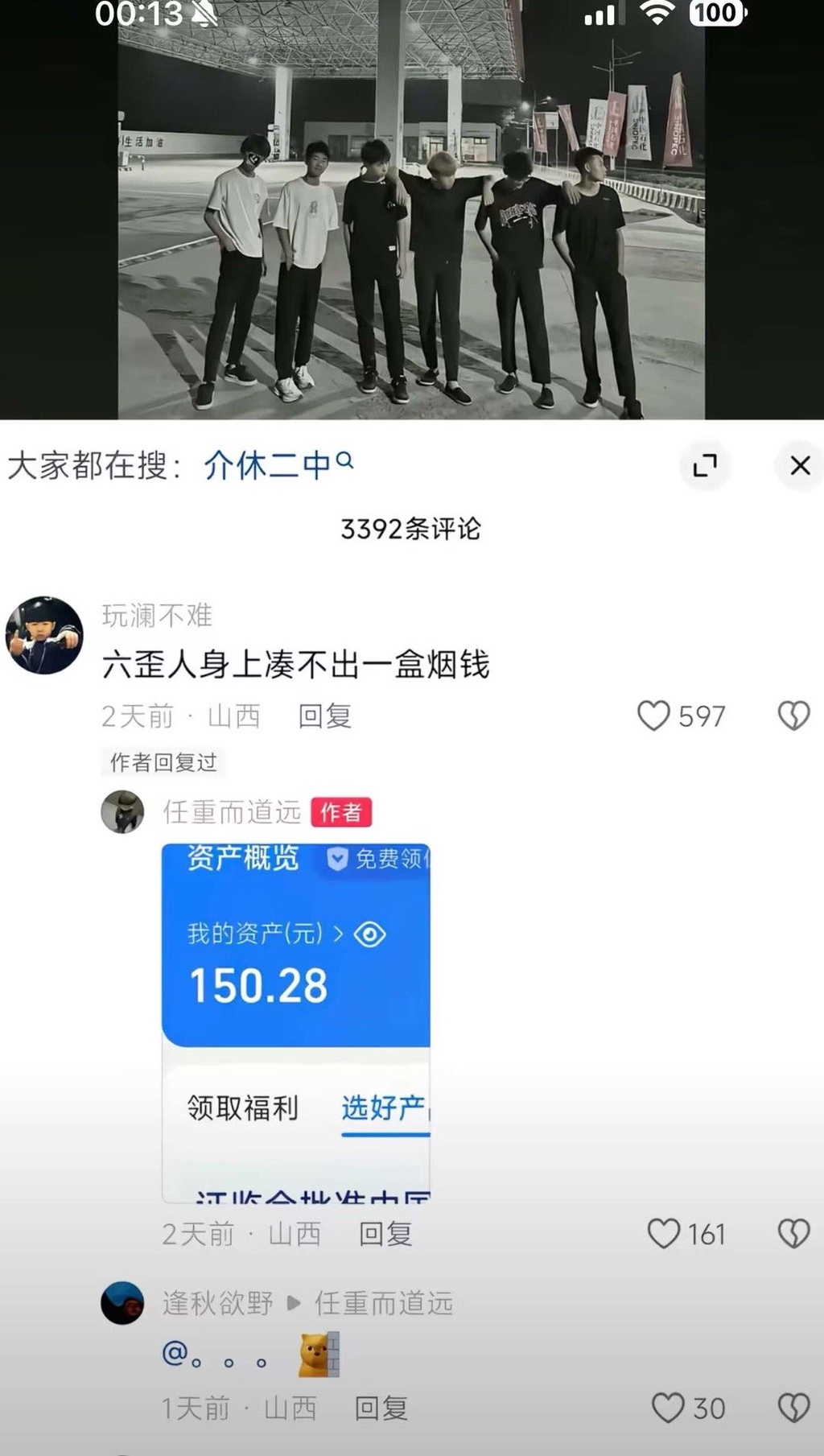Search the trending term 介休二中
Screen dimensions: 824x1456
277,465
